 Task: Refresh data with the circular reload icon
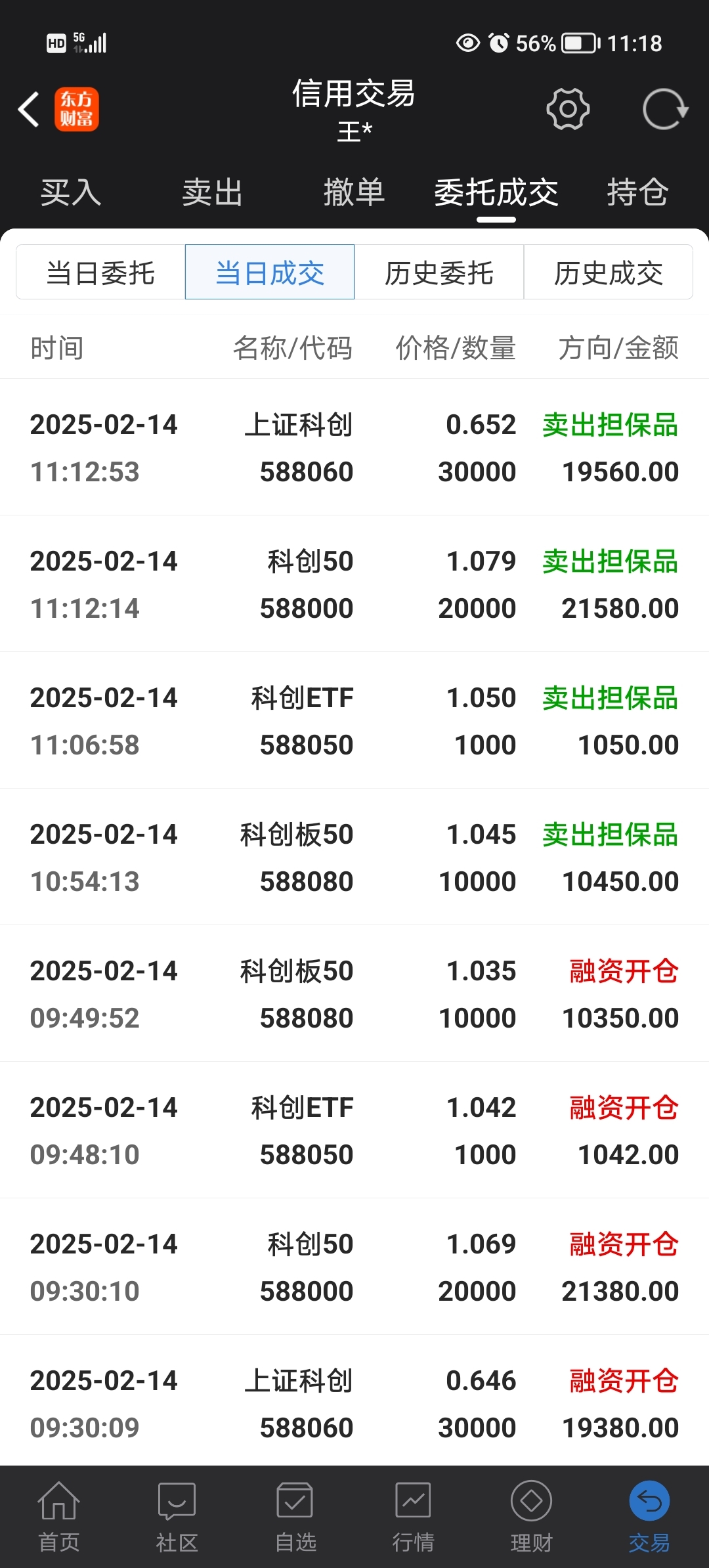(665, 108)
